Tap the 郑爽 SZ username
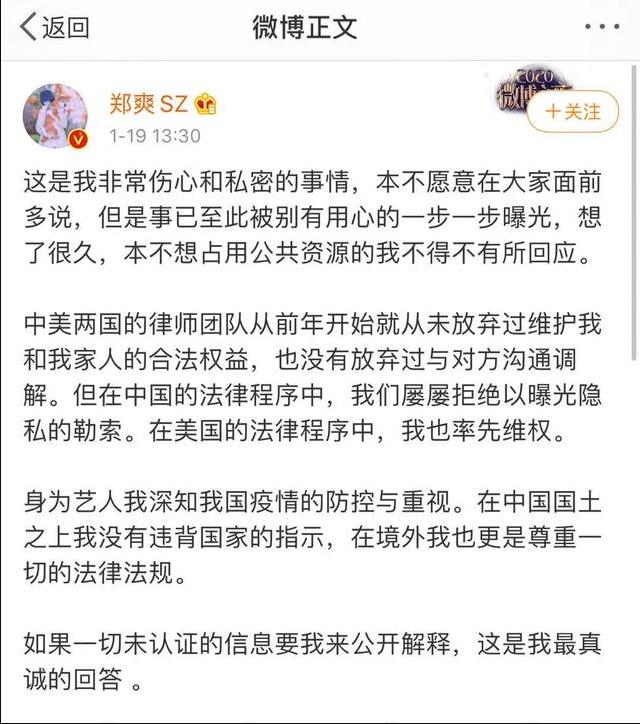Screen dimensions: 640x724 pos(148,103)
